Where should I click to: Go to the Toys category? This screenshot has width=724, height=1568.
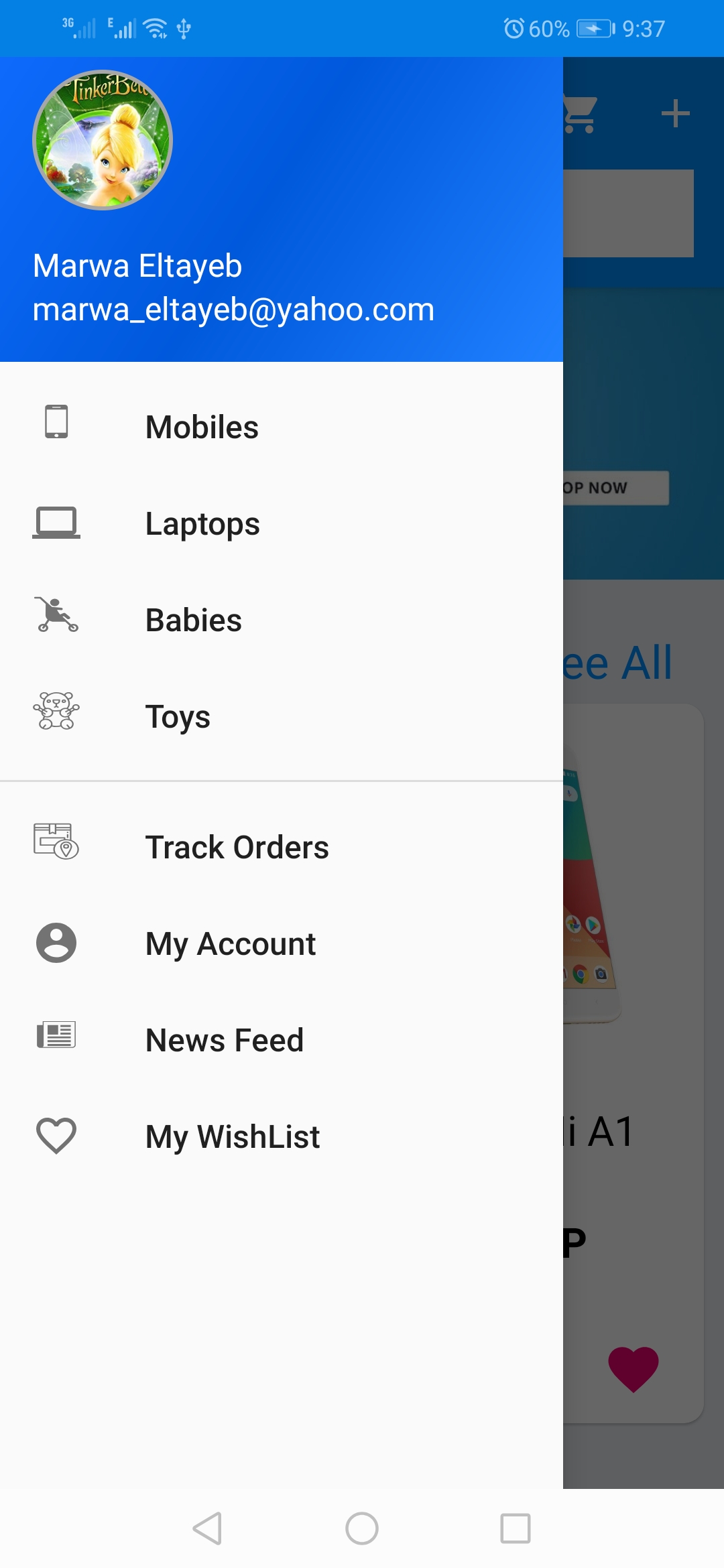tap(178, 716)
